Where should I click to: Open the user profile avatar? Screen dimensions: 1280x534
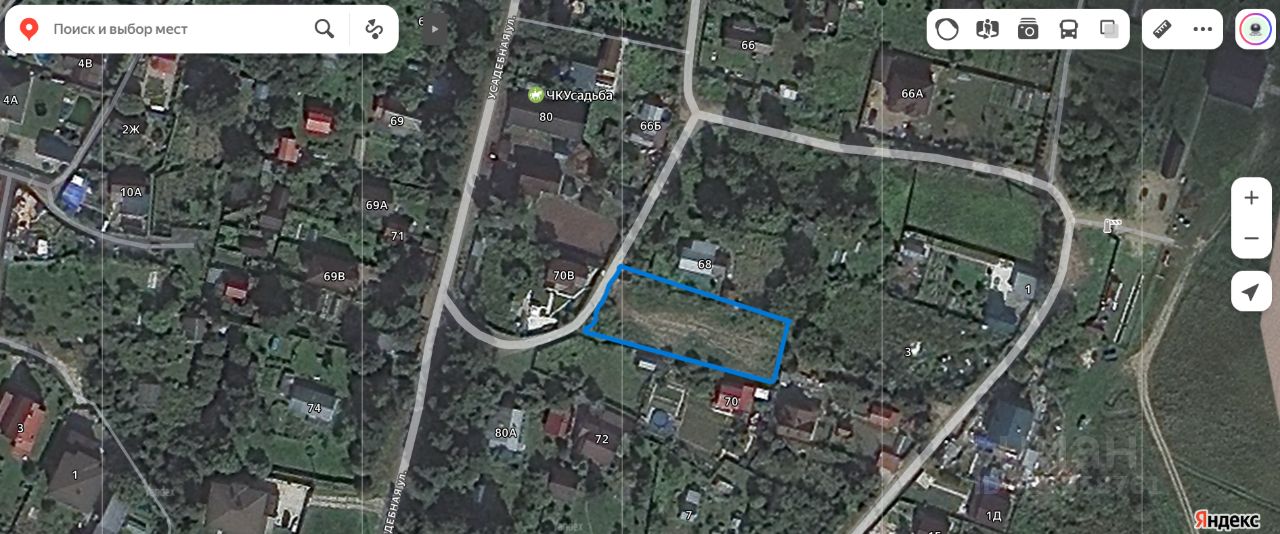1254,29
